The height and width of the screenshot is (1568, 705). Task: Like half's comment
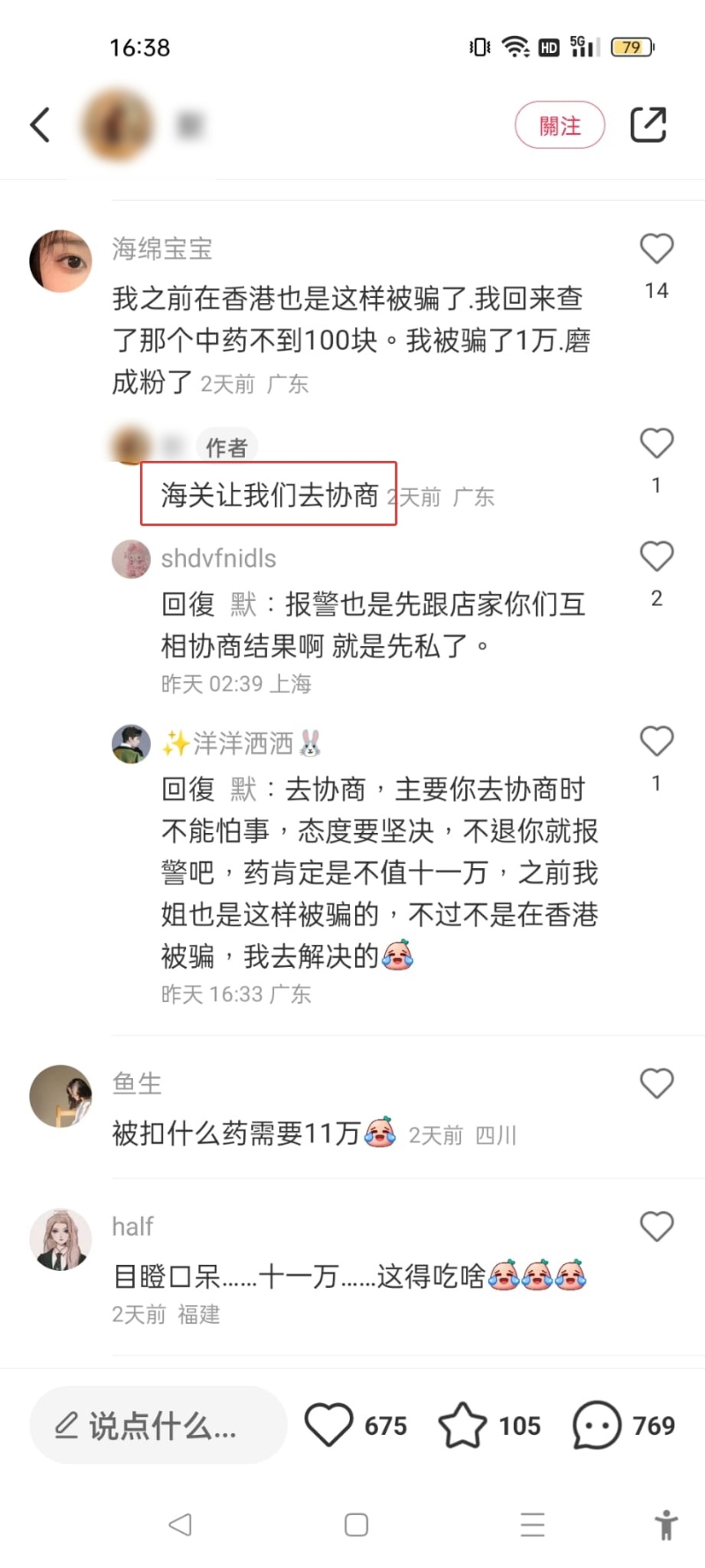[657, 1226]
